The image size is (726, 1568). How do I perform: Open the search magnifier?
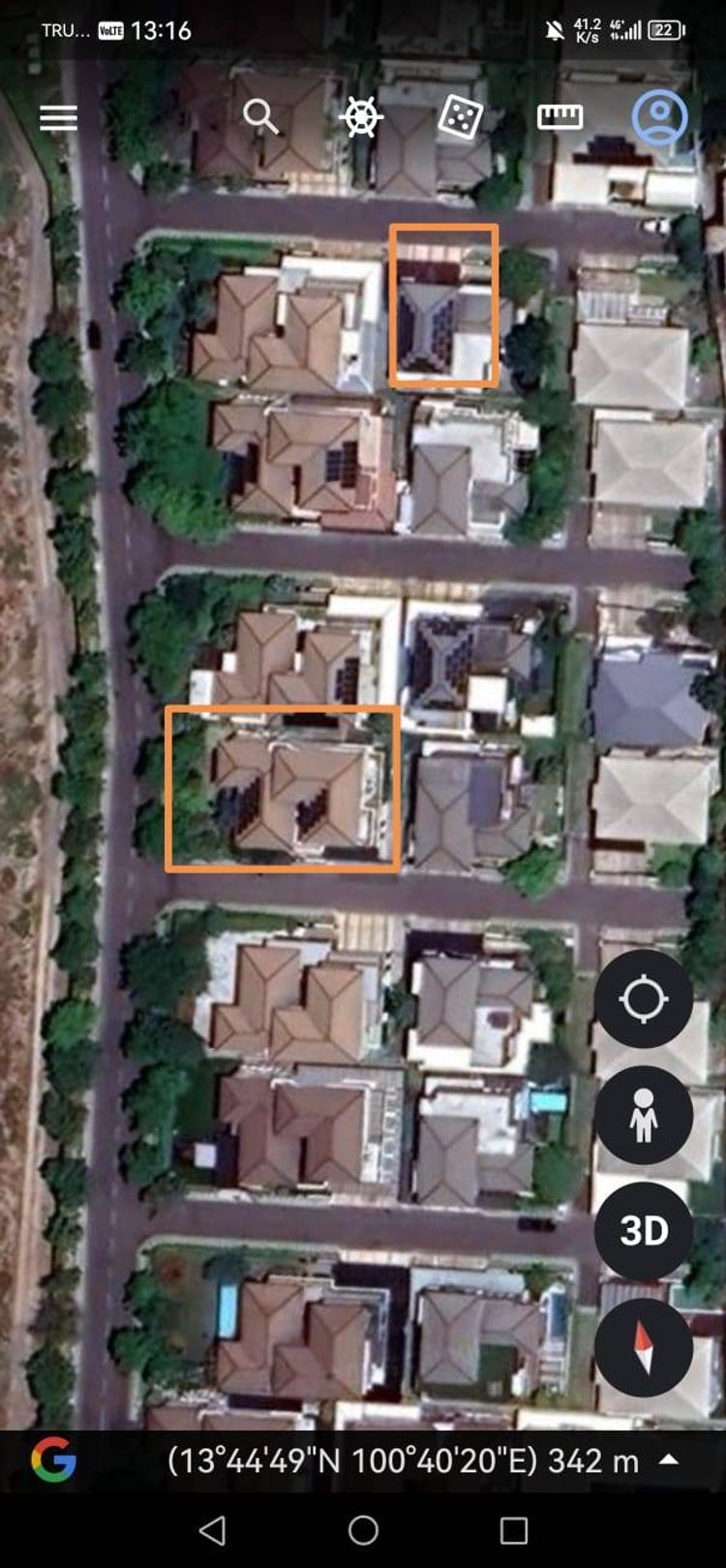260,117
